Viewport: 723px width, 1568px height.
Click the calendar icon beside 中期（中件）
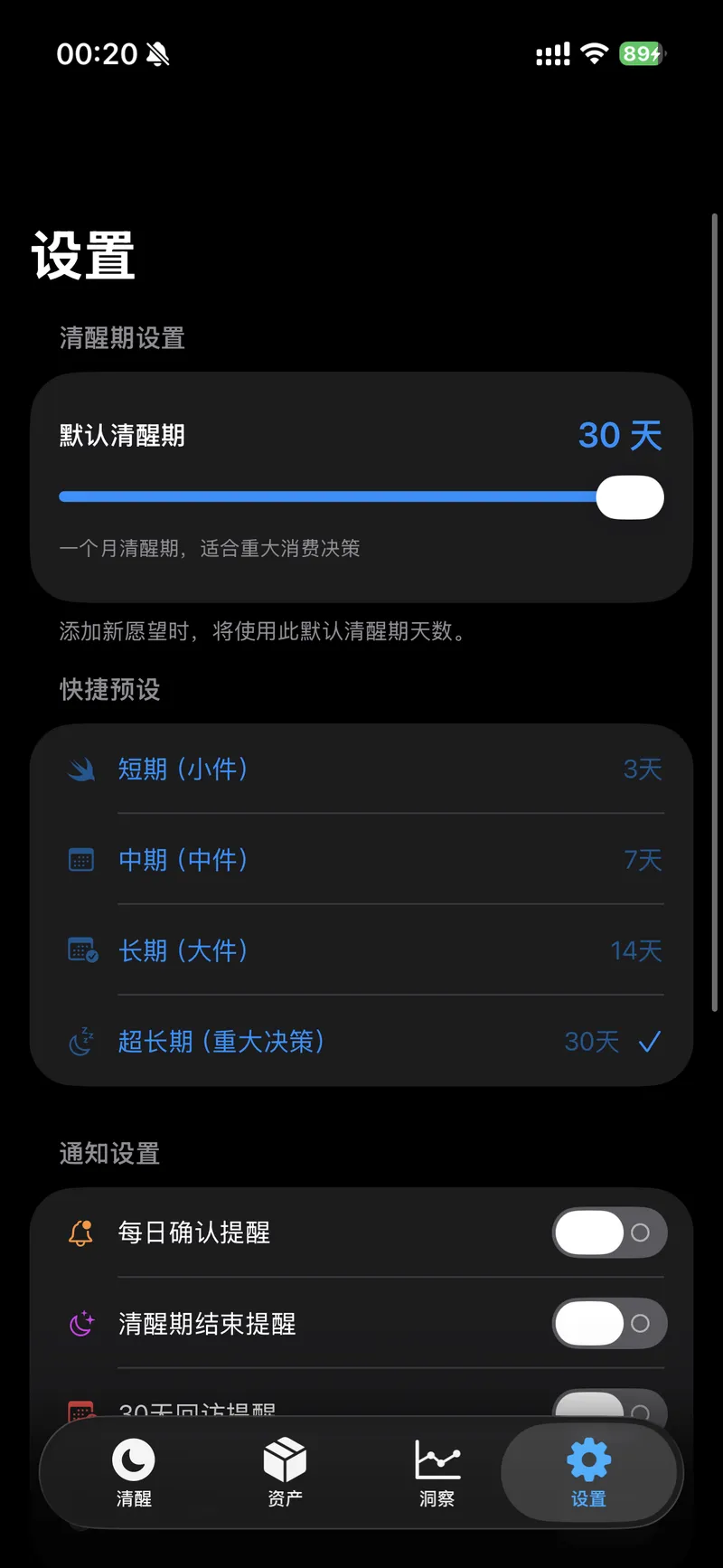point(81,860)
